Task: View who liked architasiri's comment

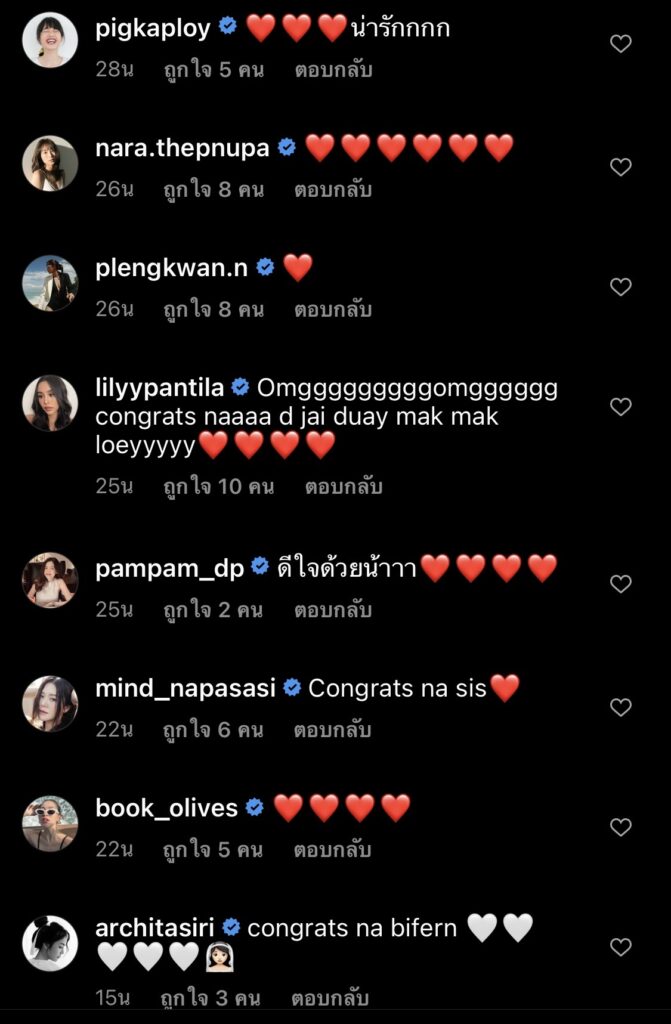Action: pos(212,998)
